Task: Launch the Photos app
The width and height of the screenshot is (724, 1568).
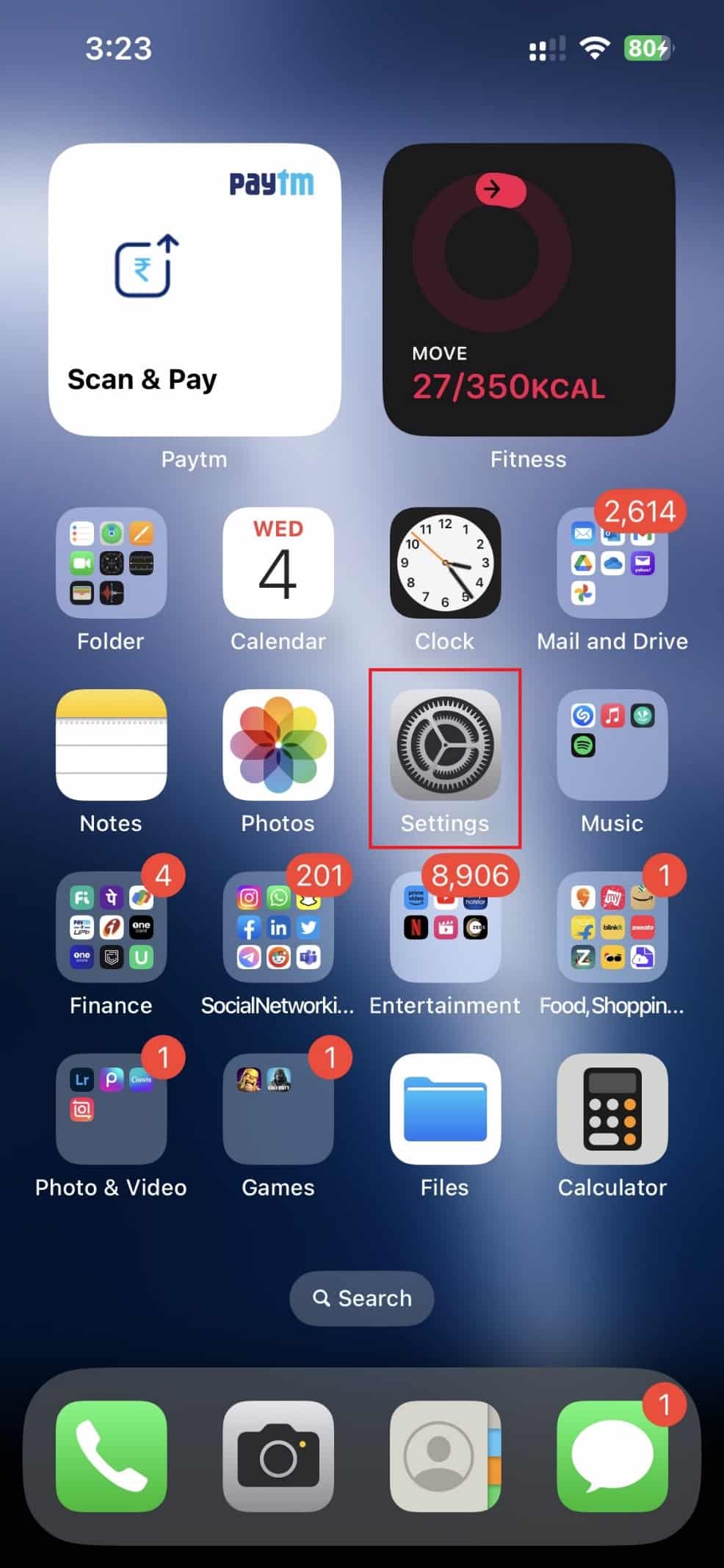Action: [278, 745]
